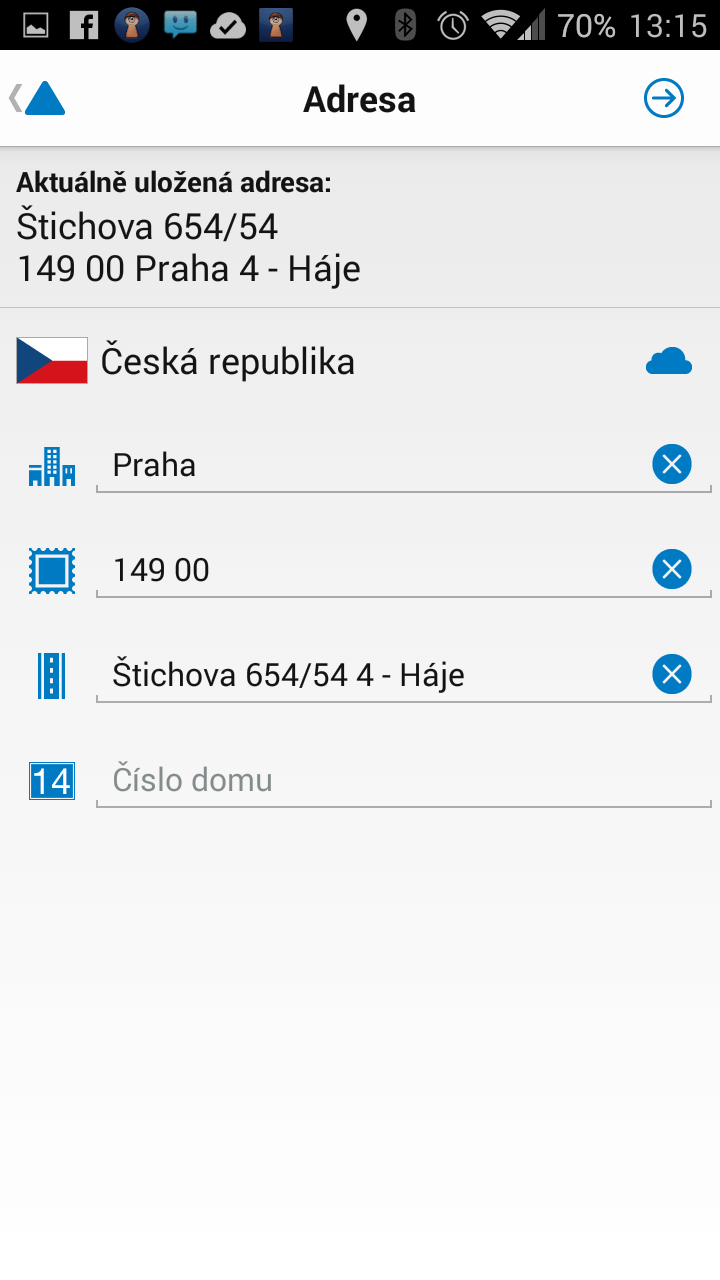720x1280 pixels.
Task: Edit the city field containing Praha
Action: (372, 466)
